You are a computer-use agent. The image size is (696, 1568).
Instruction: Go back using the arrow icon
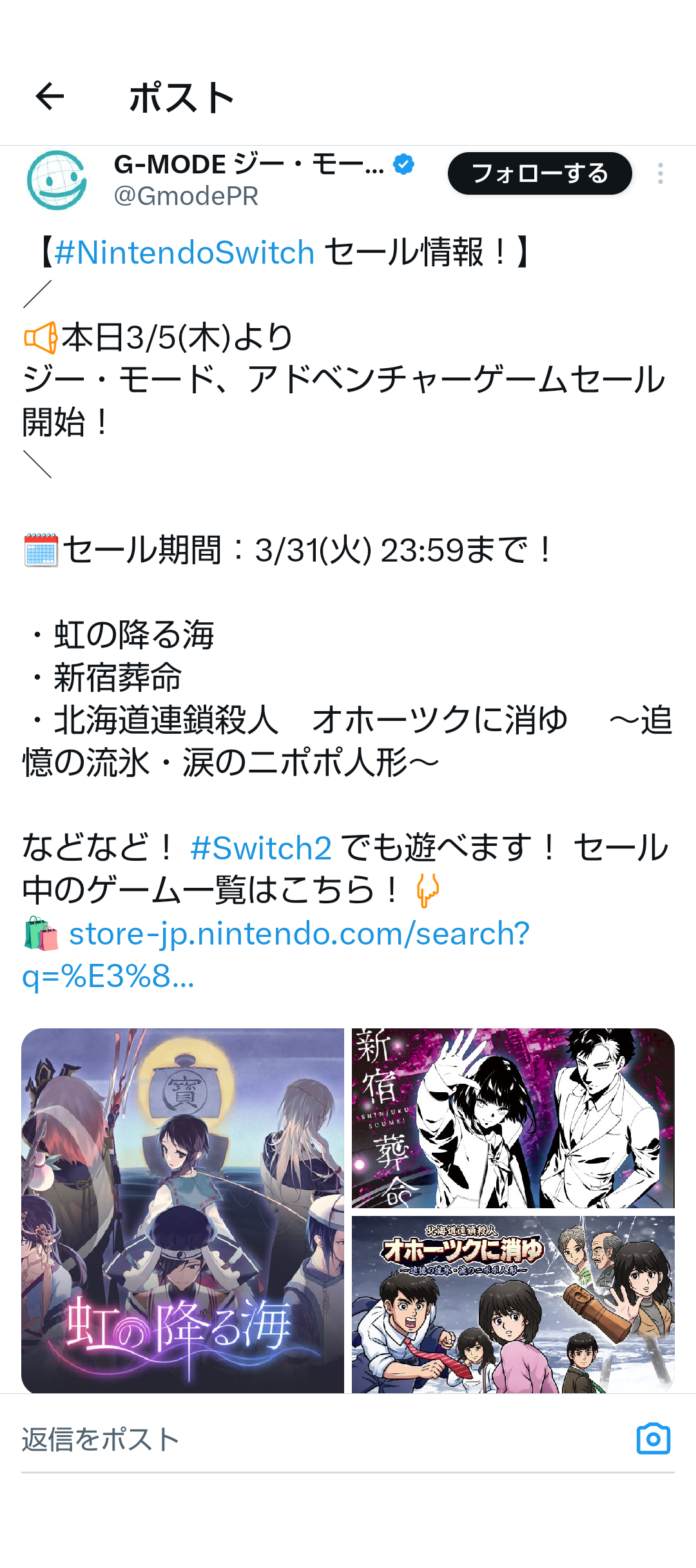50,97
